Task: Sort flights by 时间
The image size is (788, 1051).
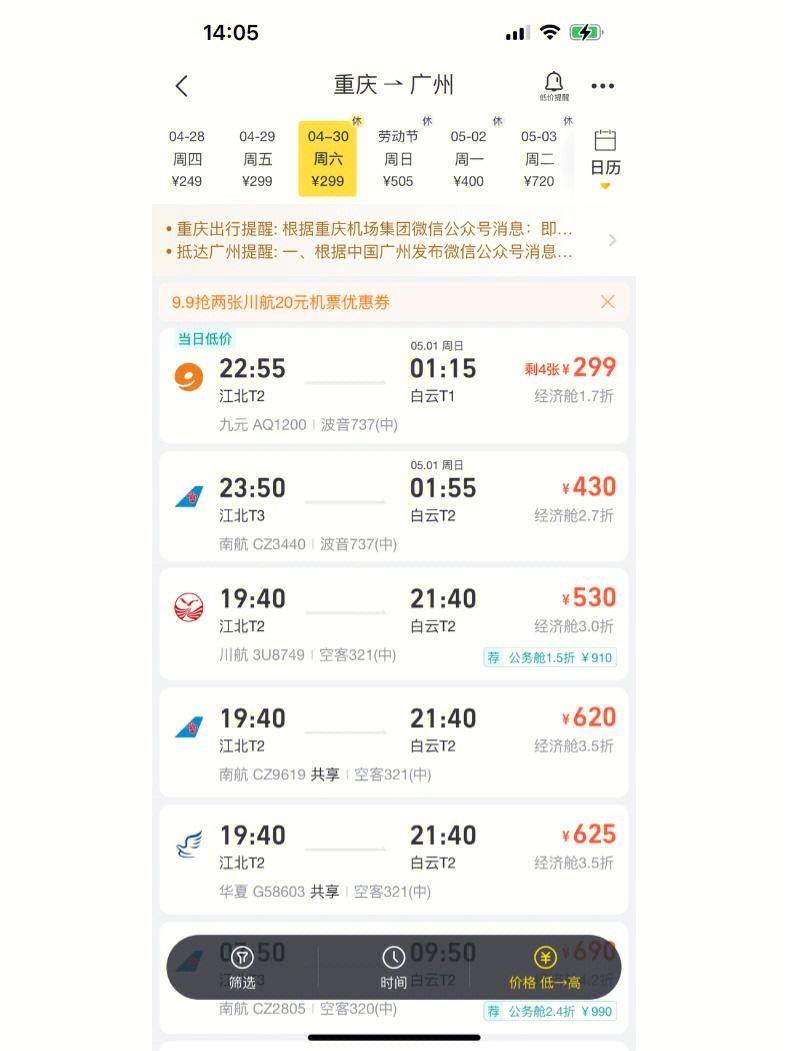Action: click(393, 968)
